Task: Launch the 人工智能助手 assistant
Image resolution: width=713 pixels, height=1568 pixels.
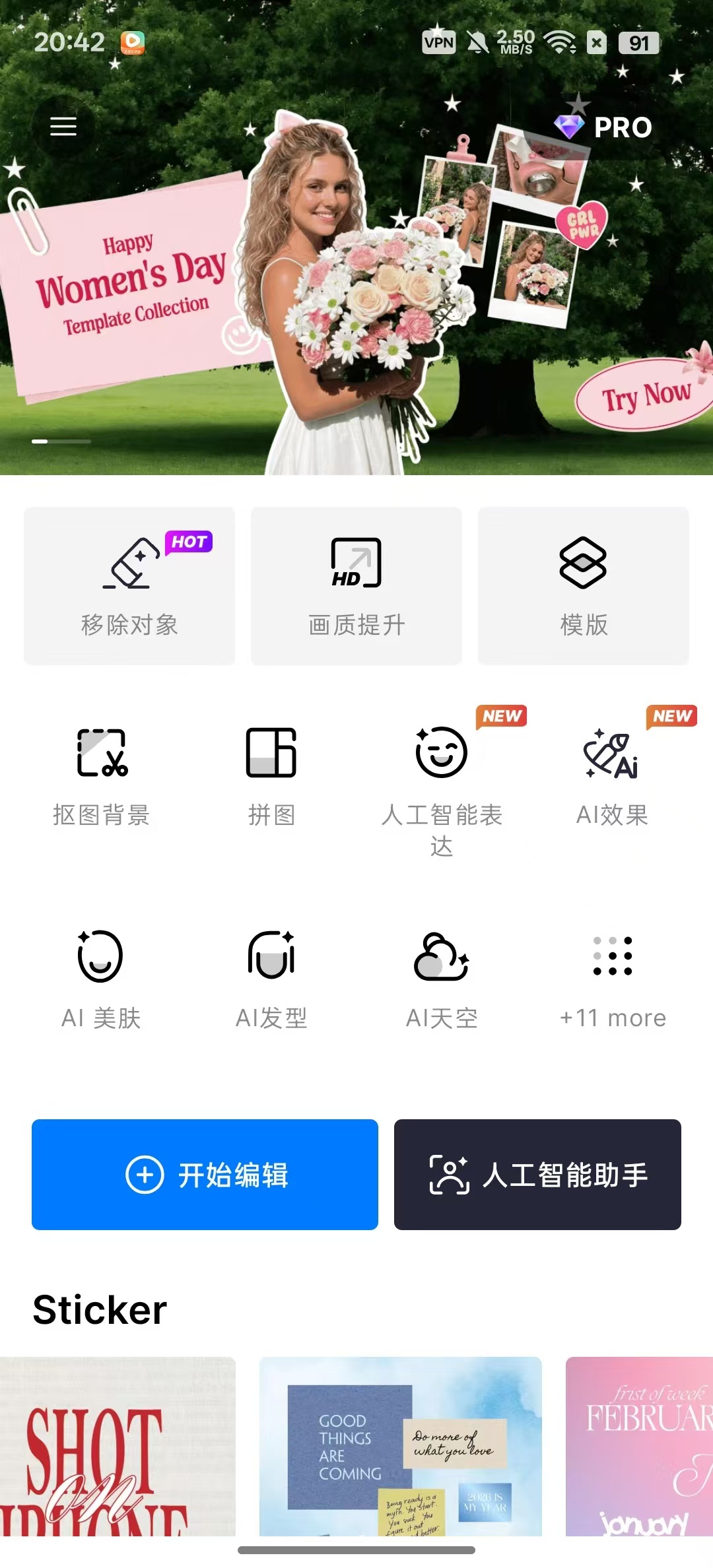Action: [537, 1175]
